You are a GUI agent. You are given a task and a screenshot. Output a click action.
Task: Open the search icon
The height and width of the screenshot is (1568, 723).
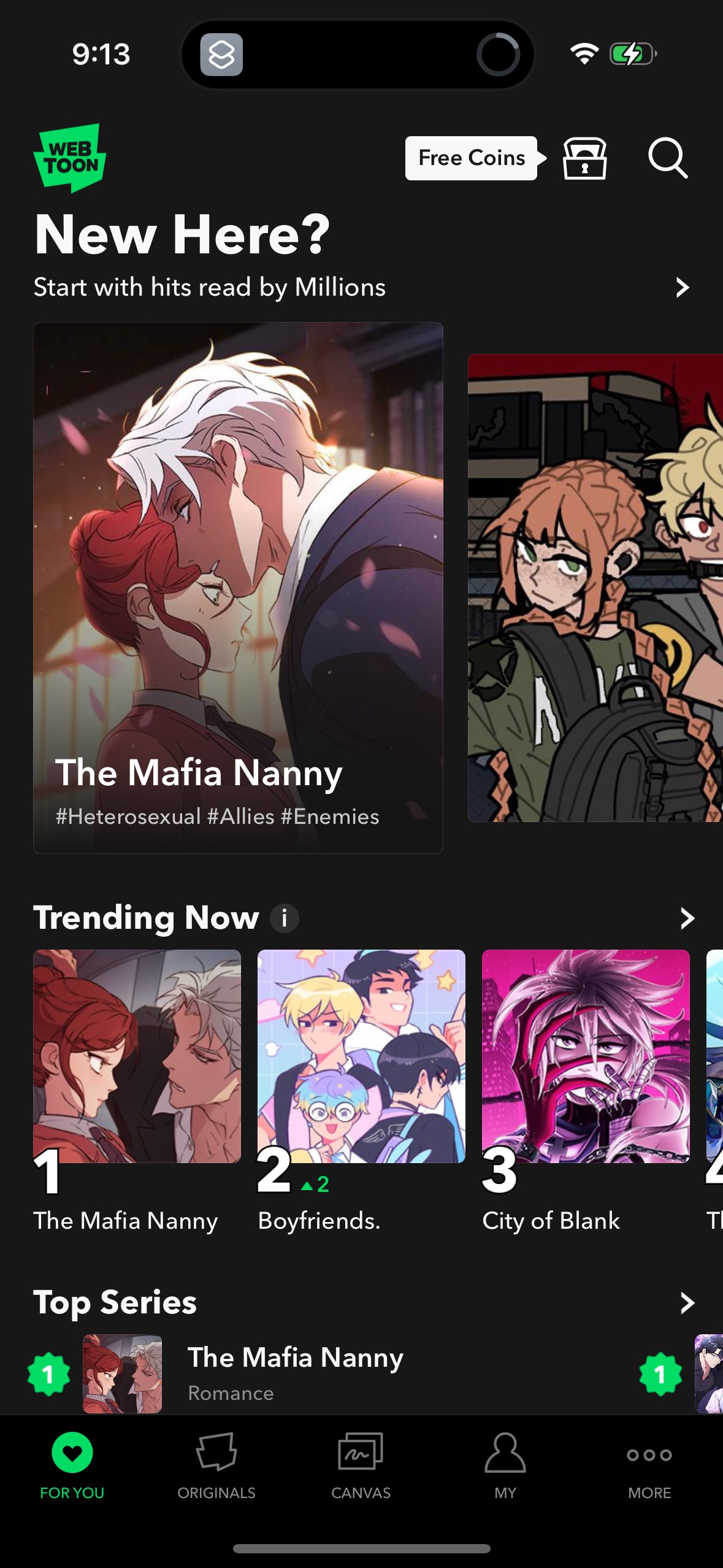[x=668, y=159]
